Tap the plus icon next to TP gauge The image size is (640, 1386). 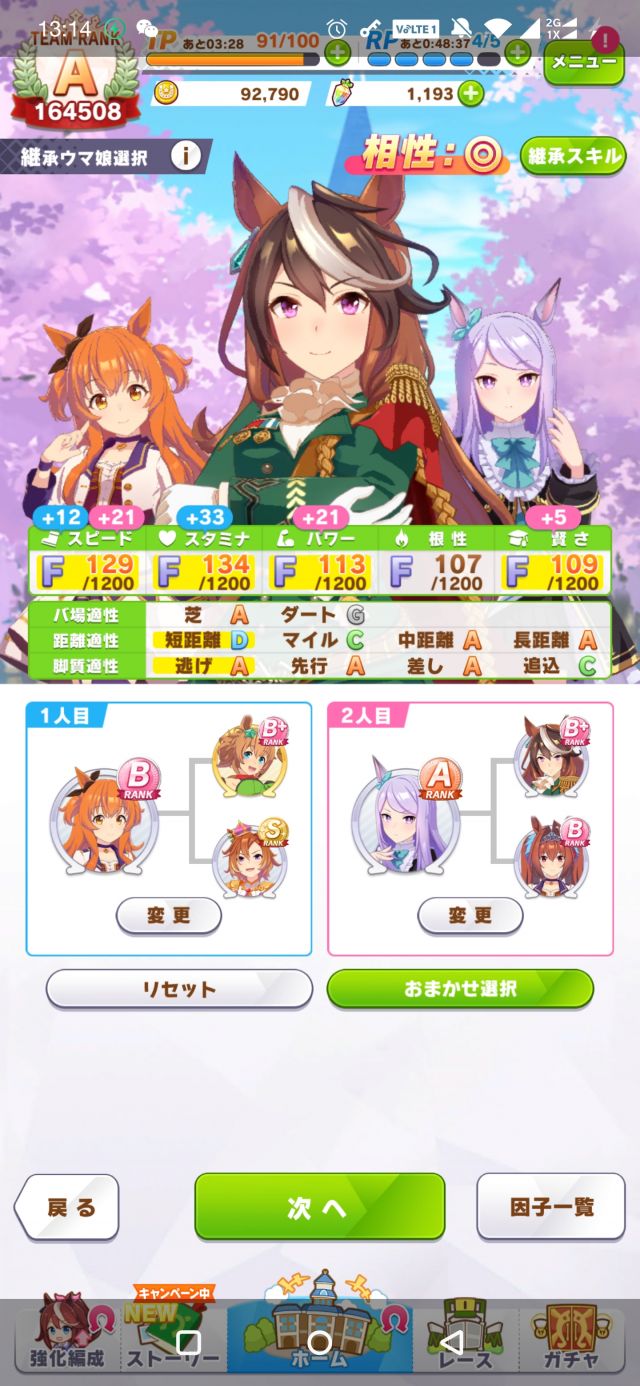[338, 52]
